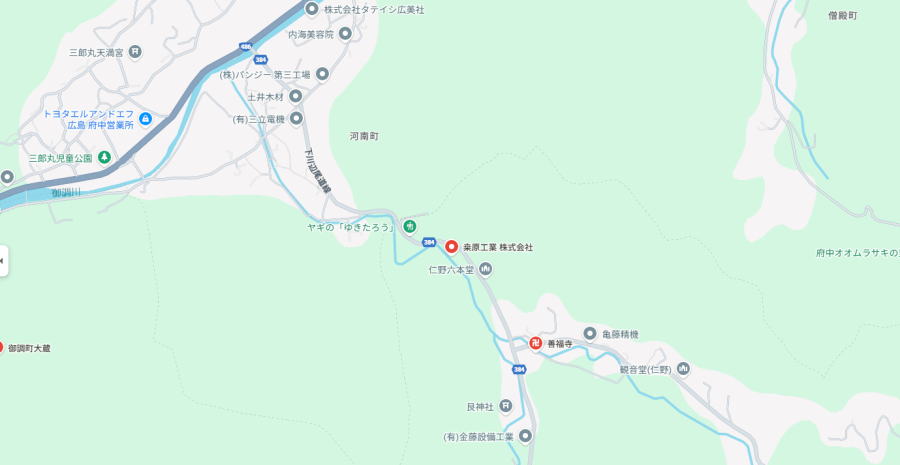Tap the 内海美容院 place marker
Viewport: 900px width, 465px height.
(x=345, y=33)
